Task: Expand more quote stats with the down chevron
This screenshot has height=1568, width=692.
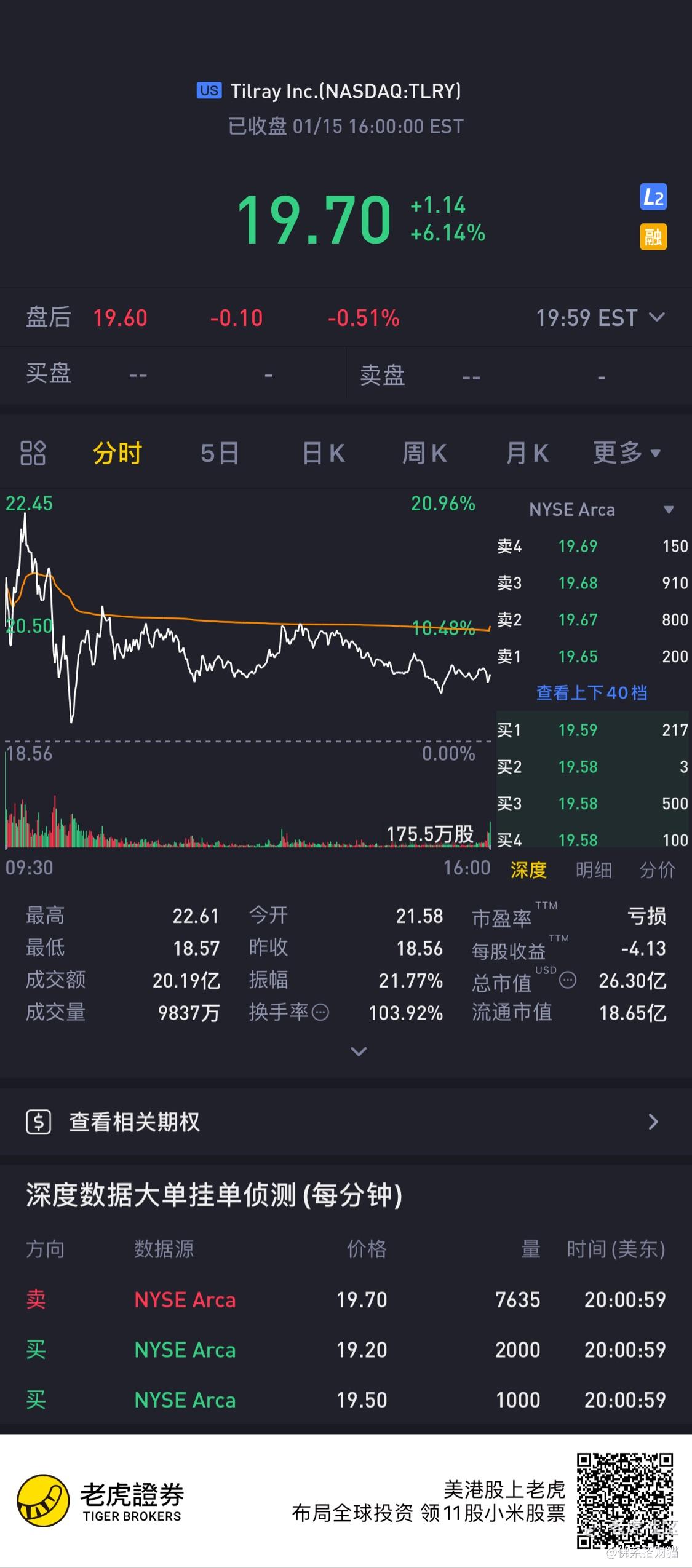Action: [359, 1051]
